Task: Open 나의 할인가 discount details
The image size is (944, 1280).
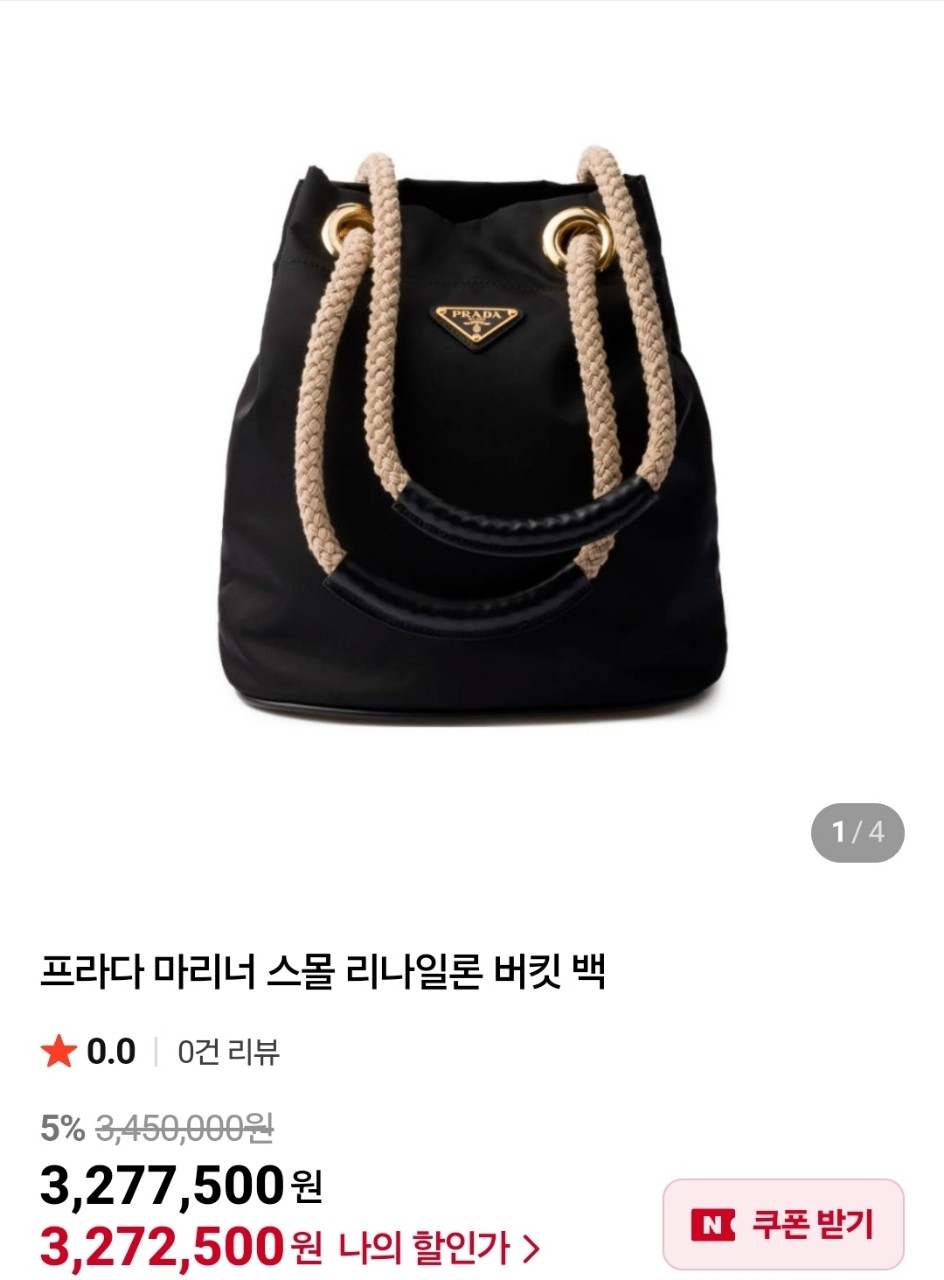Action: [x=439, y=1247]
